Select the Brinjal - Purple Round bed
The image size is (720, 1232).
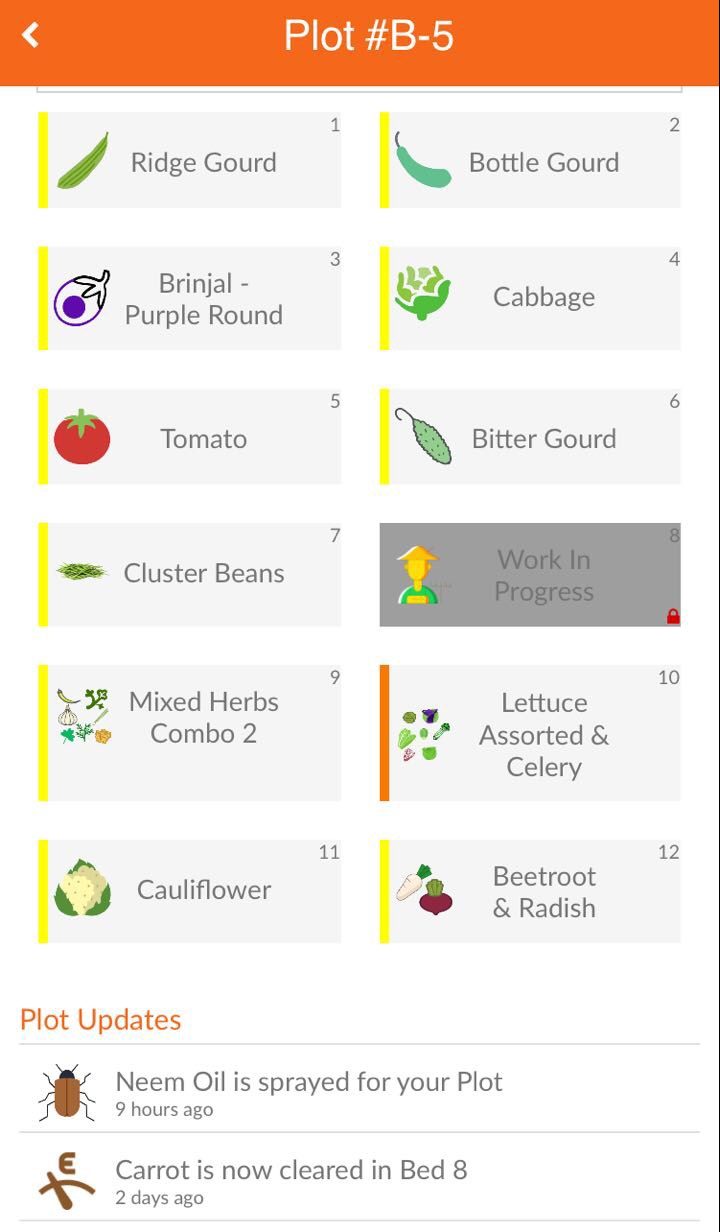tap(190, 298)
